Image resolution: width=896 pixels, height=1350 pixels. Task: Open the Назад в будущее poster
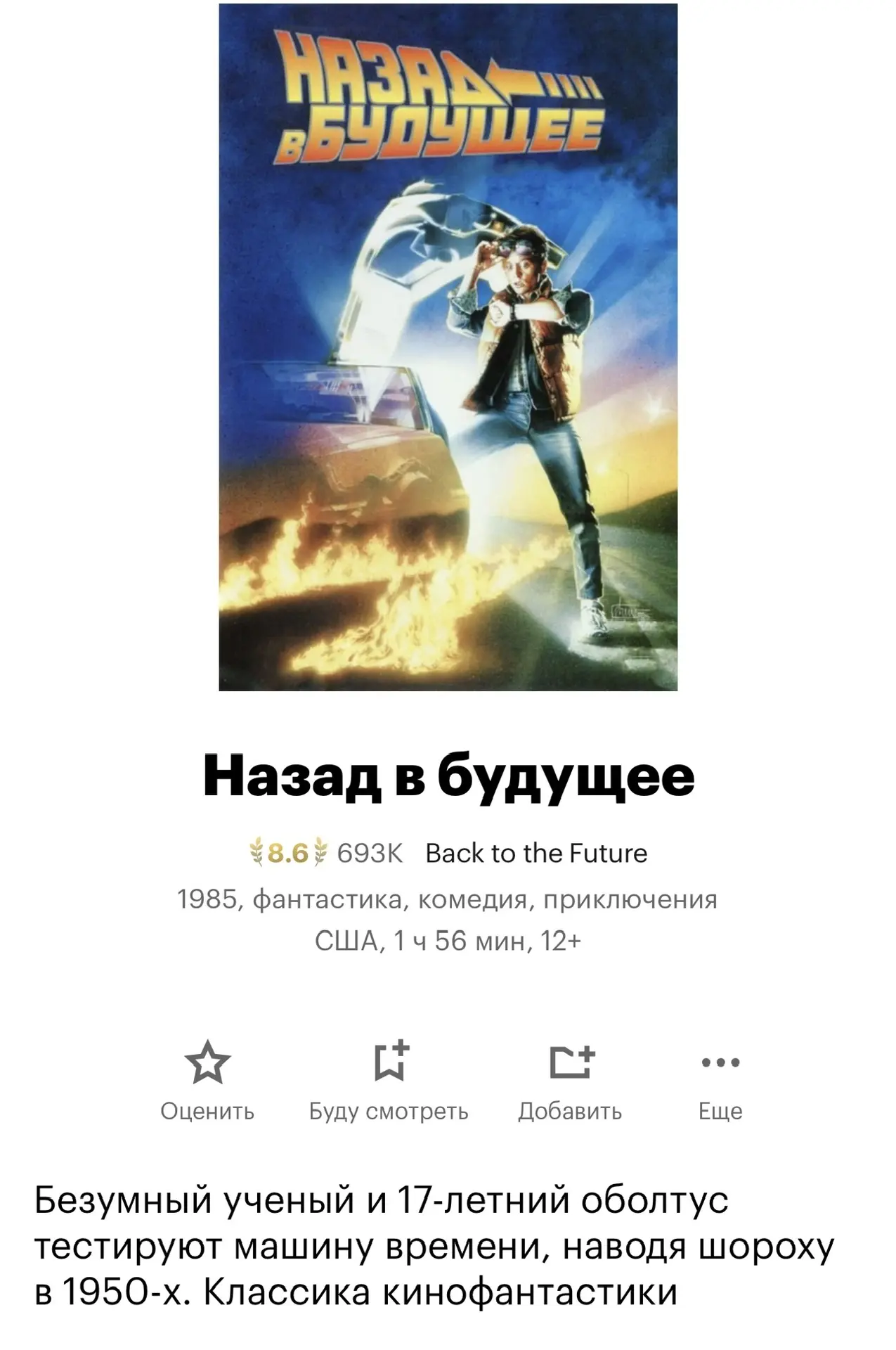[448, 347]
